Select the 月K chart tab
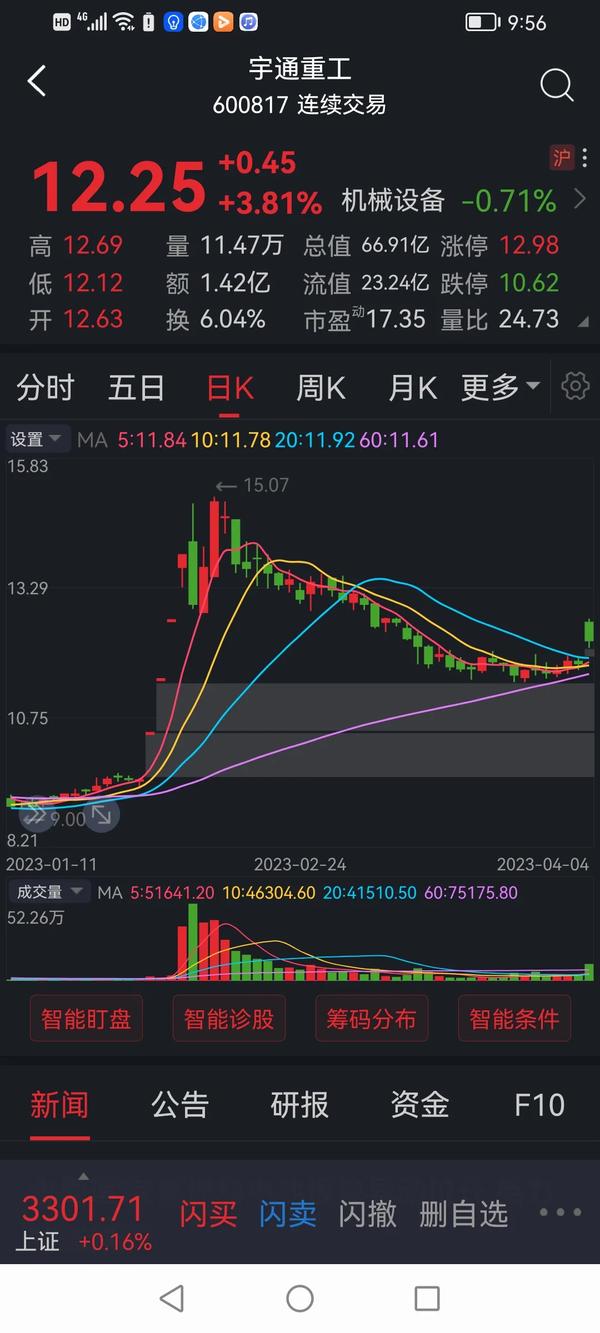This screenshot has width=600, height=1333. pos(412,388)
